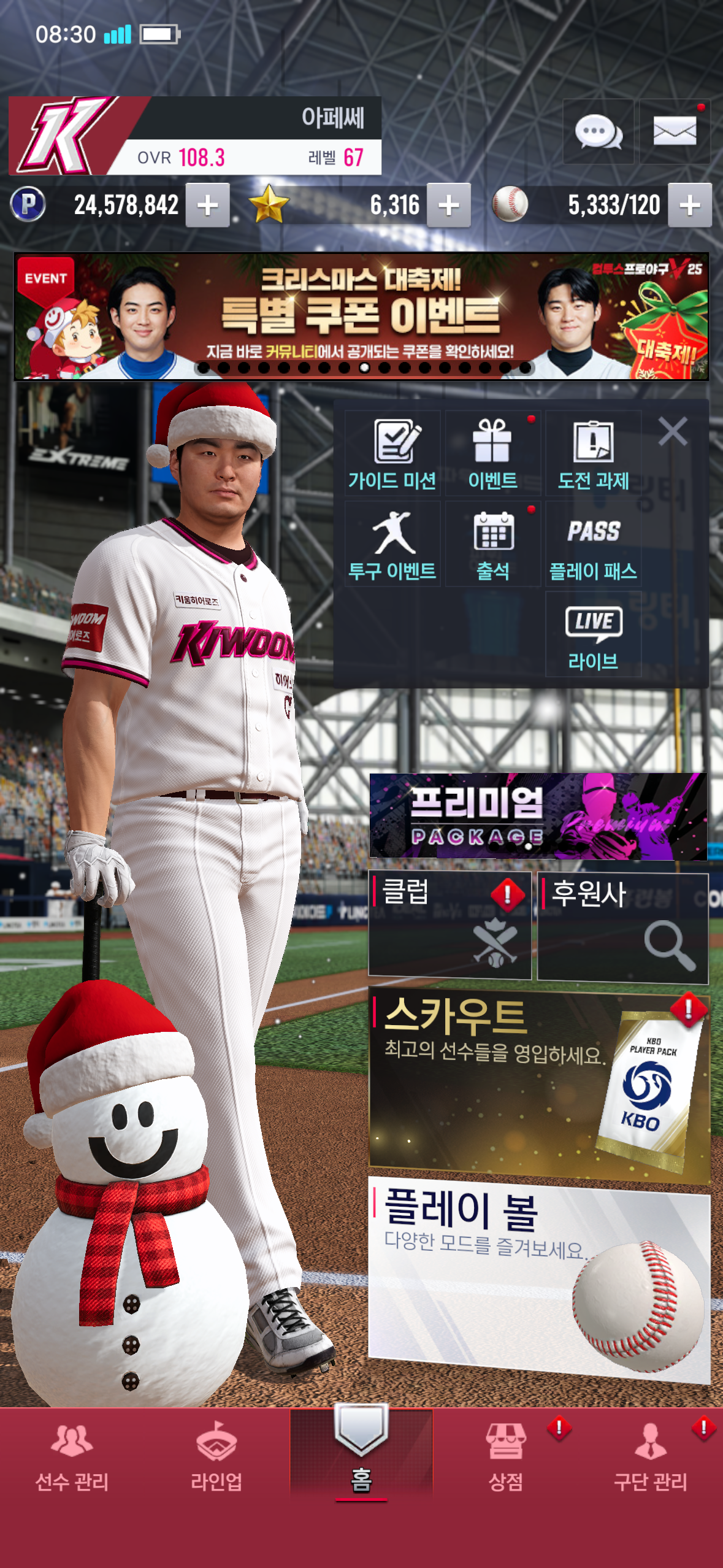Open the 클럽 club card
The height and width of the screenshot is (1568, 723).
449,925
